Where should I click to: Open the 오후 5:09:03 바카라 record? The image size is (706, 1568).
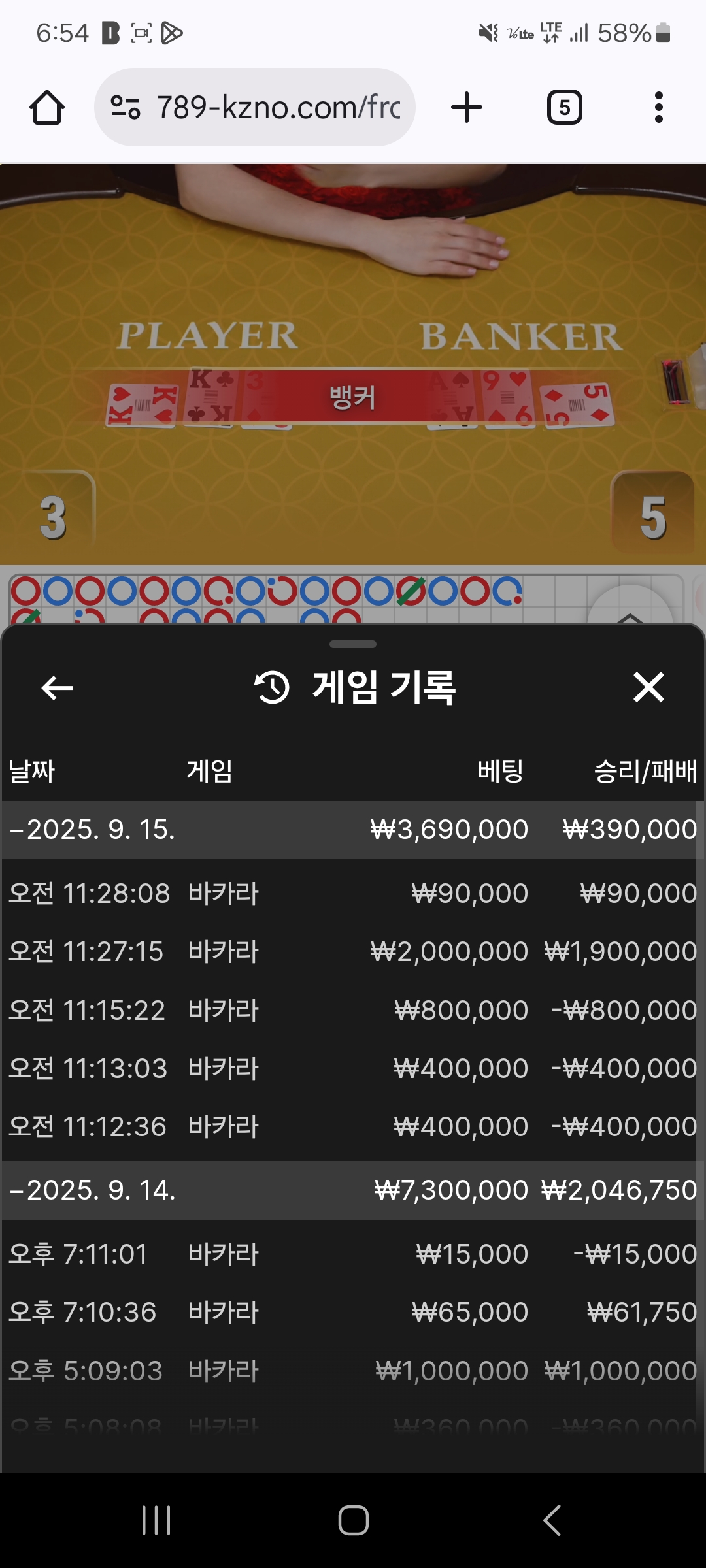pos(353,1371)
